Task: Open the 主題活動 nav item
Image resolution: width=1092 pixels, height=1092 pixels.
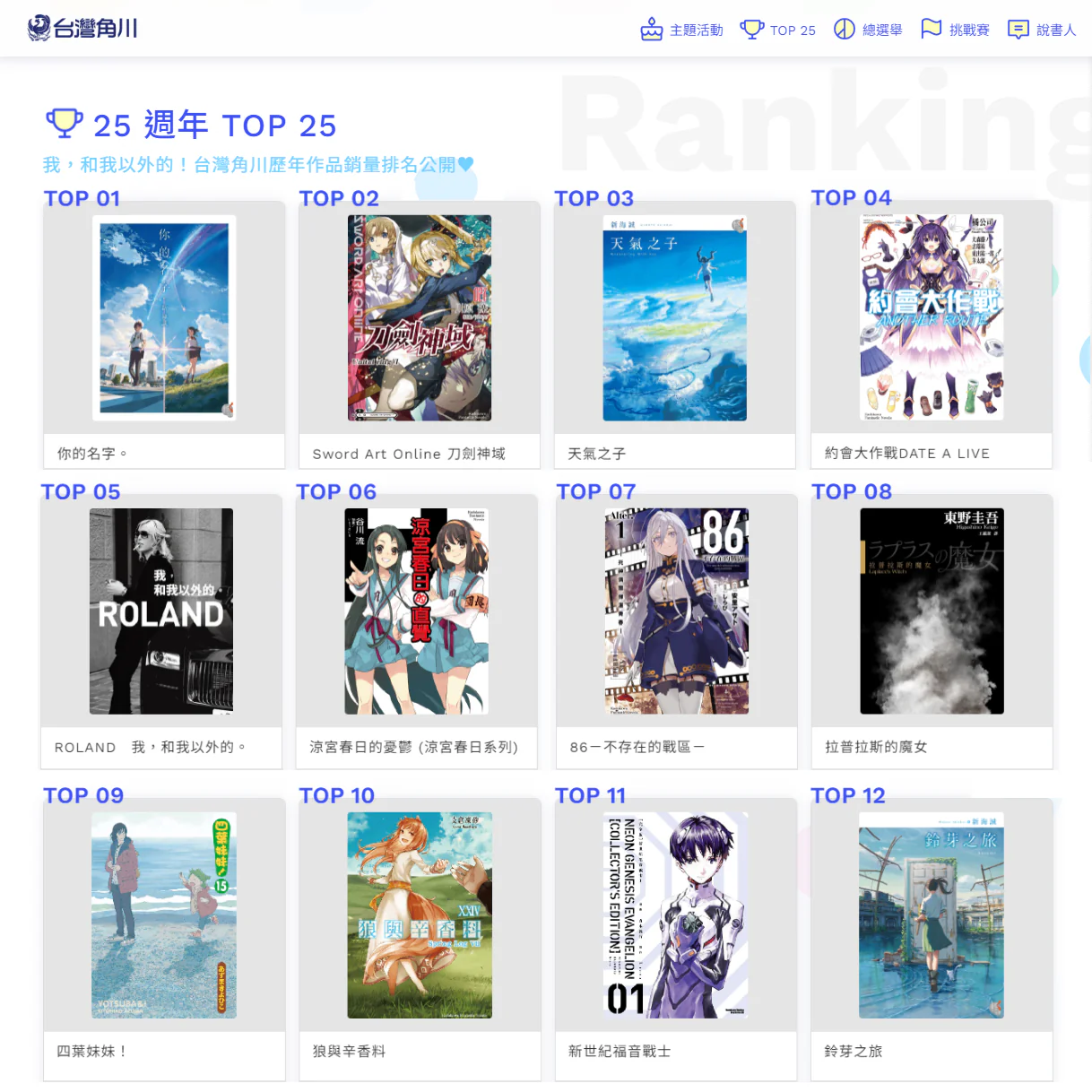Action: coord(682,30)
